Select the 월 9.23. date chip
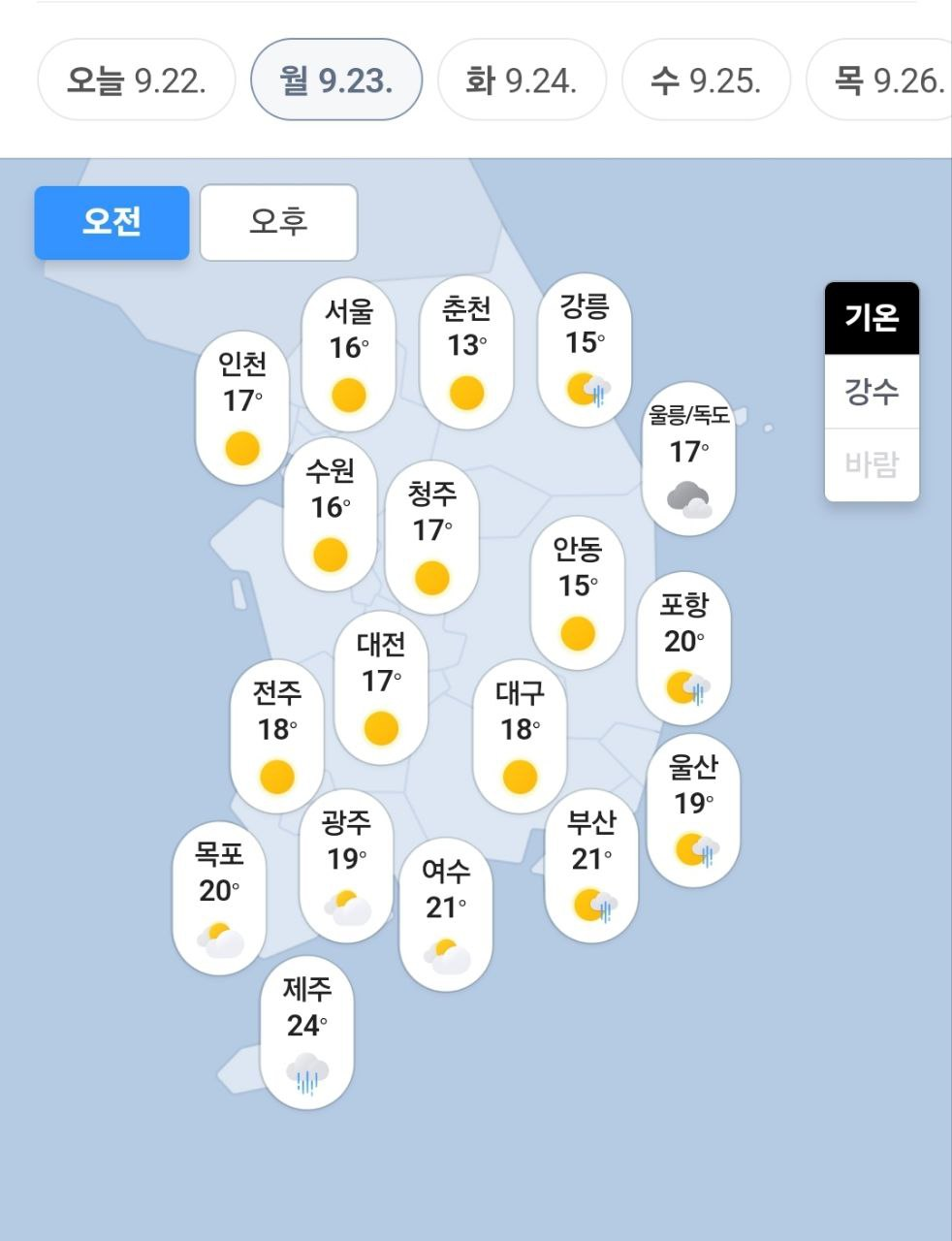The width and height of the screenshot is (952, 1241). pyautogui.click(x=336, y=80)
